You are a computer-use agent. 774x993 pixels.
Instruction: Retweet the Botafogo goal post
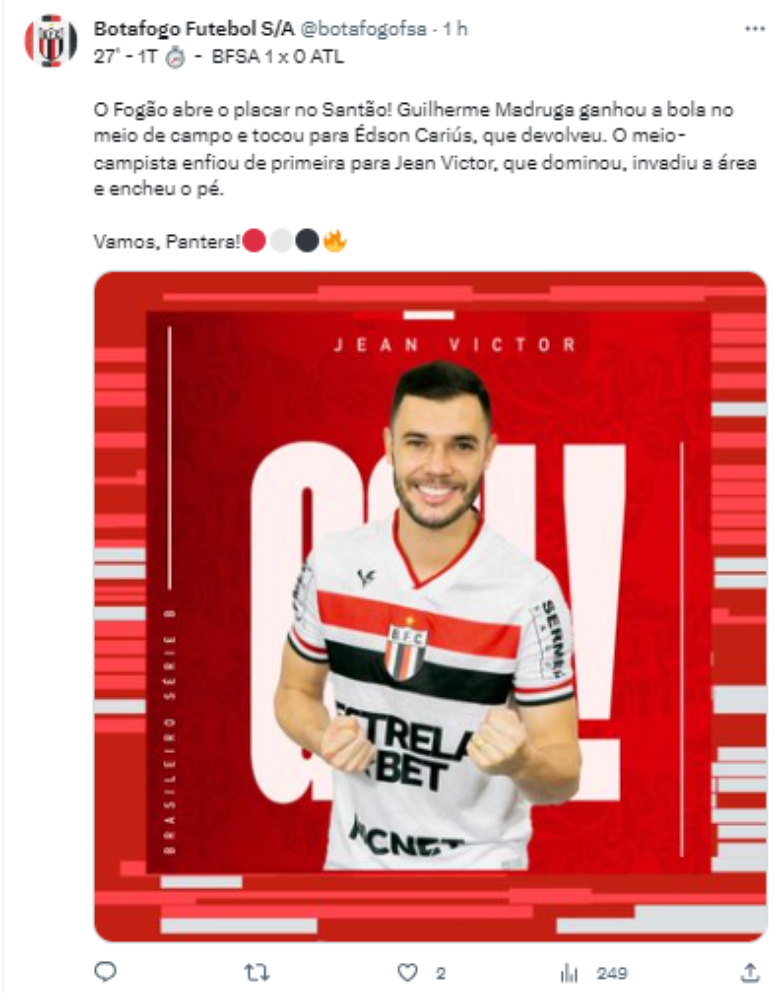(x=255, y=971)
